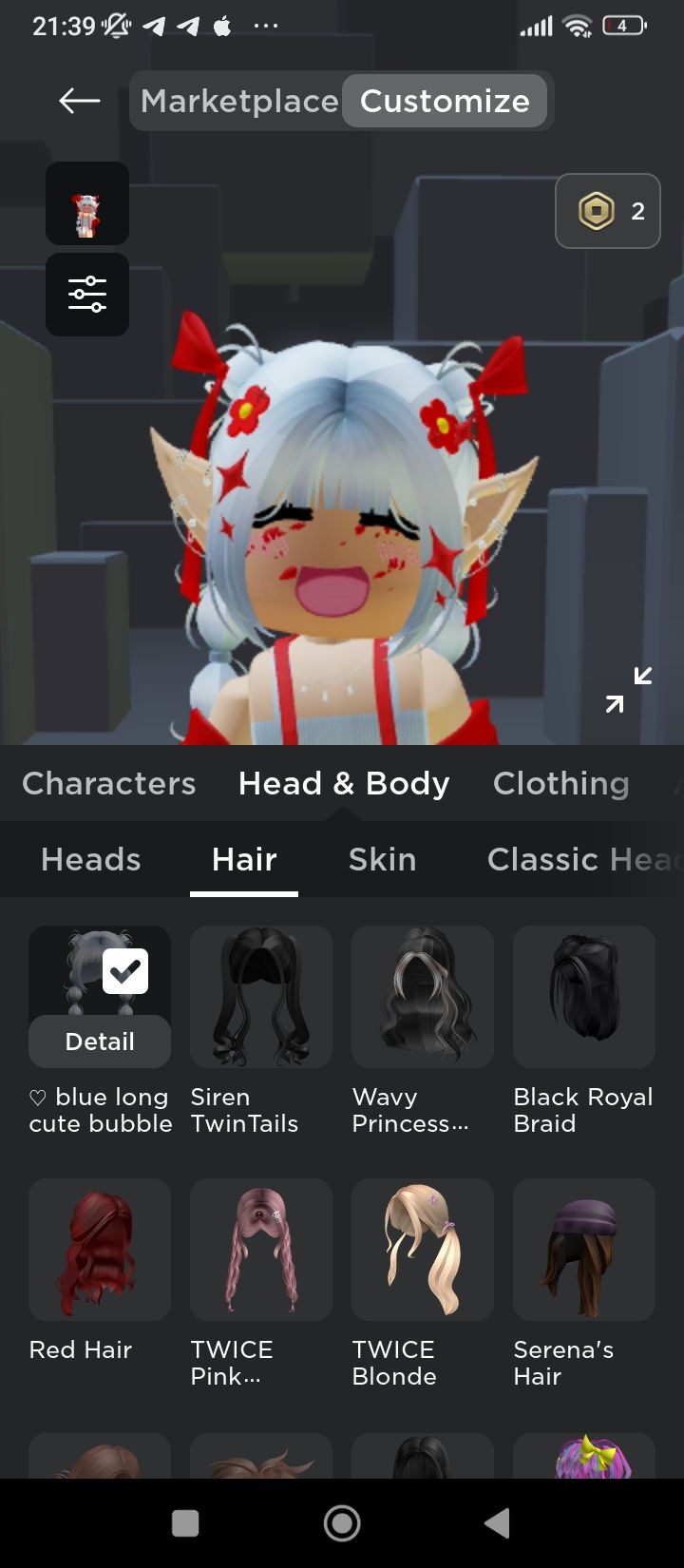Image resolution: width=684 pixels, height=1568 pixels.
Task: Collapse the avatar preview
Action: point(629,690)
